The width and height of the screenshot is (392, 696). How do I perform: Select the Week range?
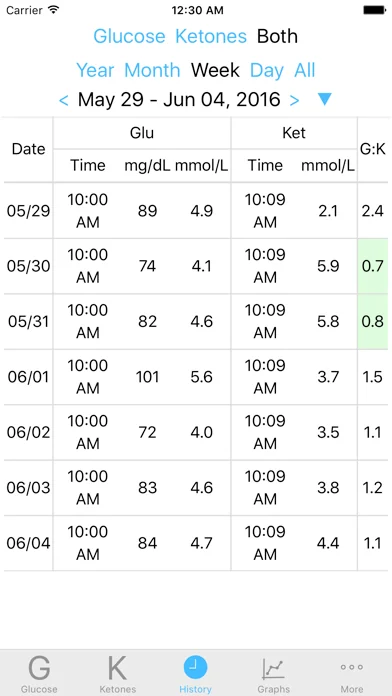point(215,70)
